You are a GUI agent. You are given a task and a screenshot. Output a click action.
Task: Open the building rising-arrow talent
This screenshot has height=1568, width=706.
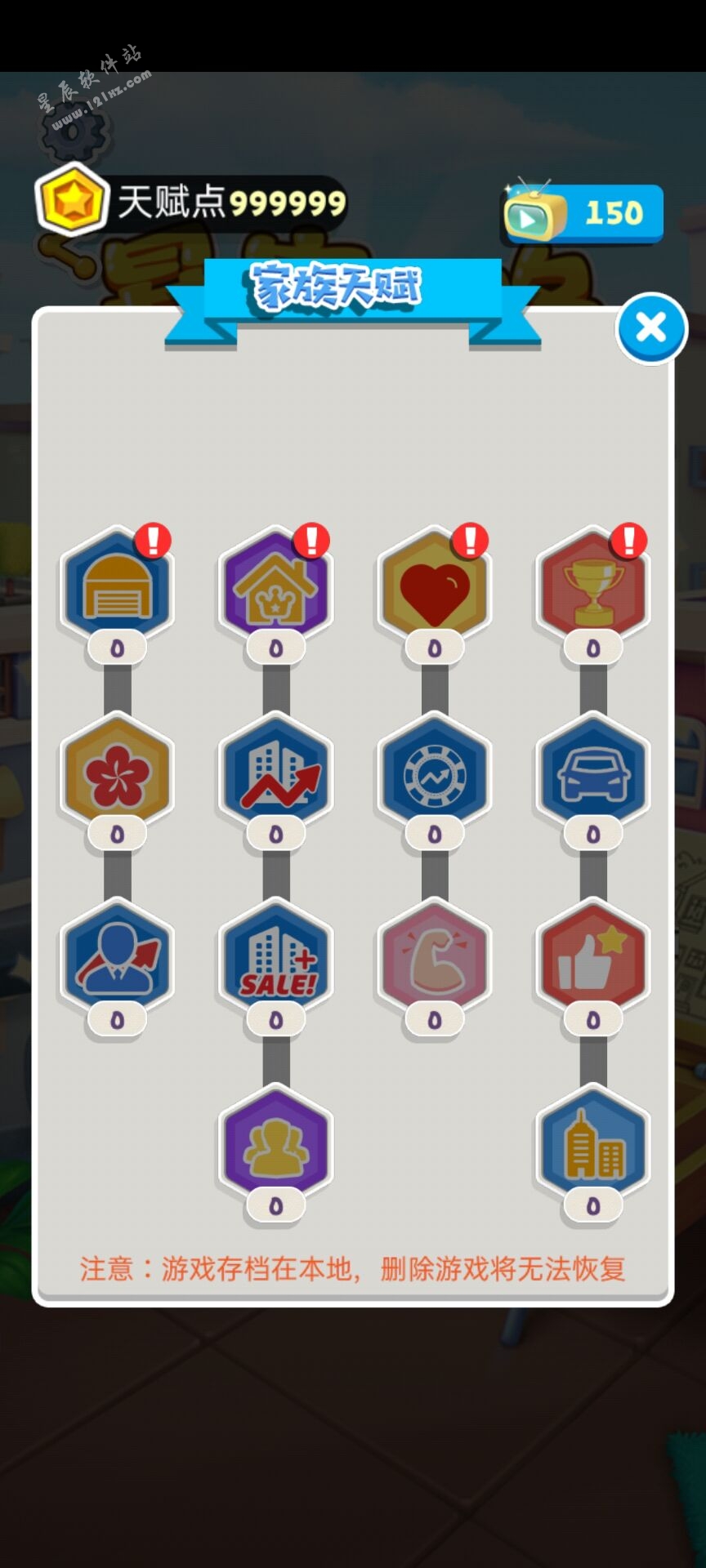[x=275, y=770]
